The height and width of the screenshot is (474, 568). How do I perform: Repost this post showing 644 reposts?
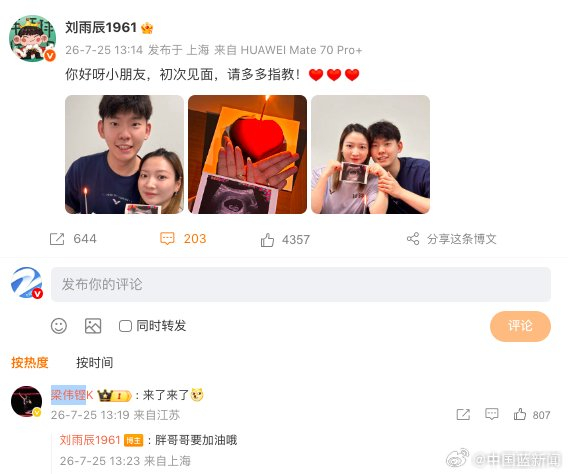[73, 239]
